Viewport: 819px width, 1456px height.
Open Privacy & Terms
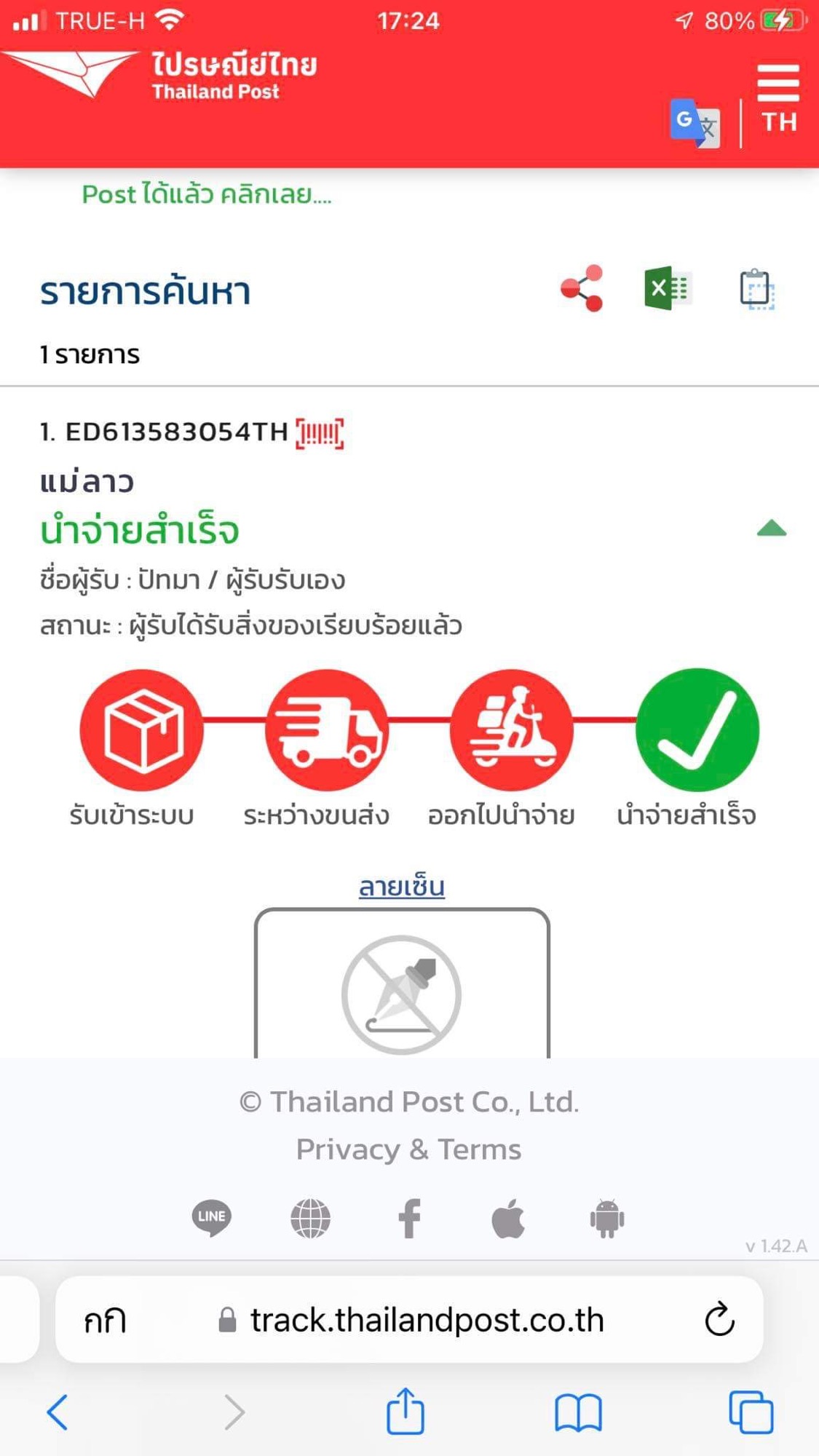pos(408,1150)
